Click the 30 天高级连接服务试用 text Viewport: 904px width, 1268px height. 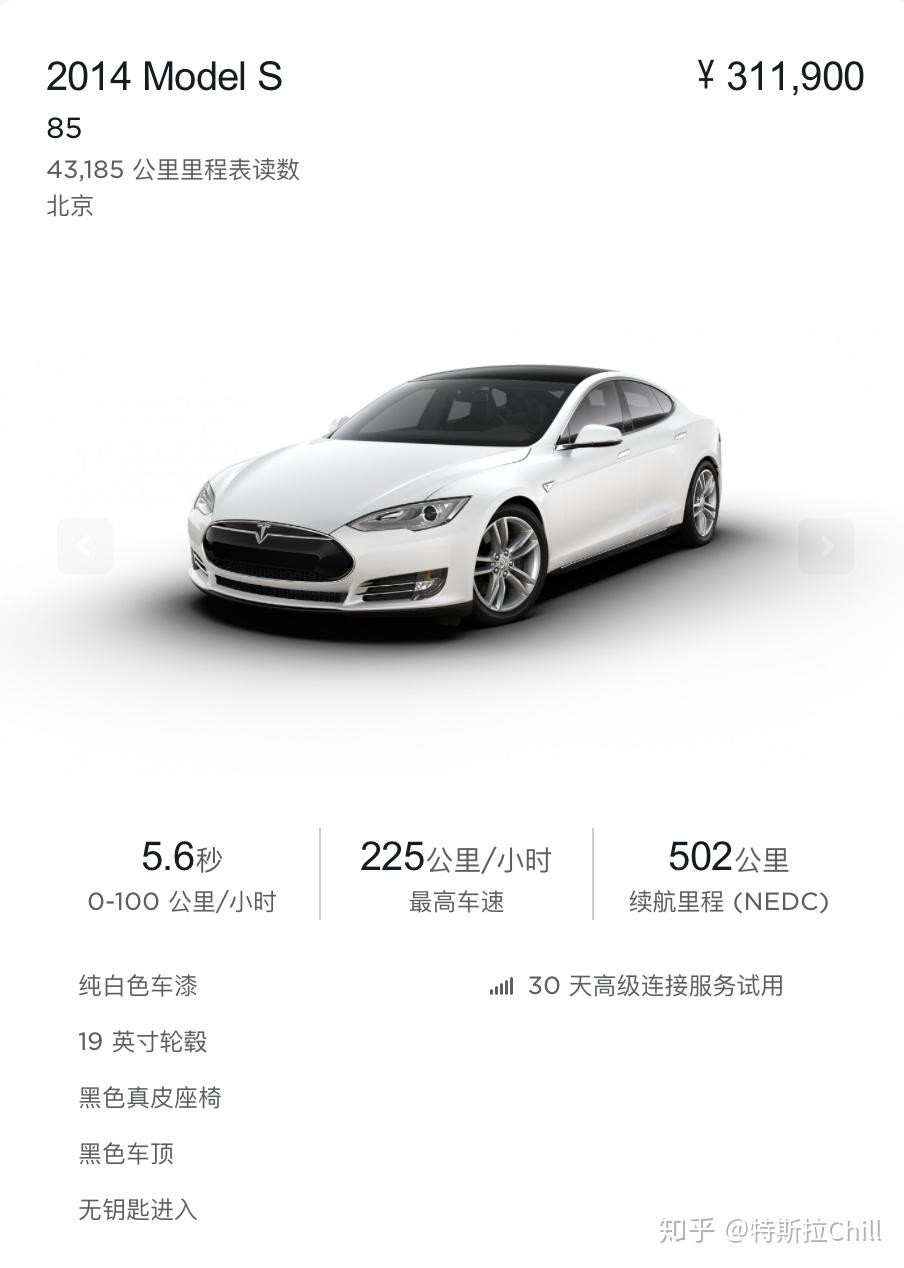655,986
